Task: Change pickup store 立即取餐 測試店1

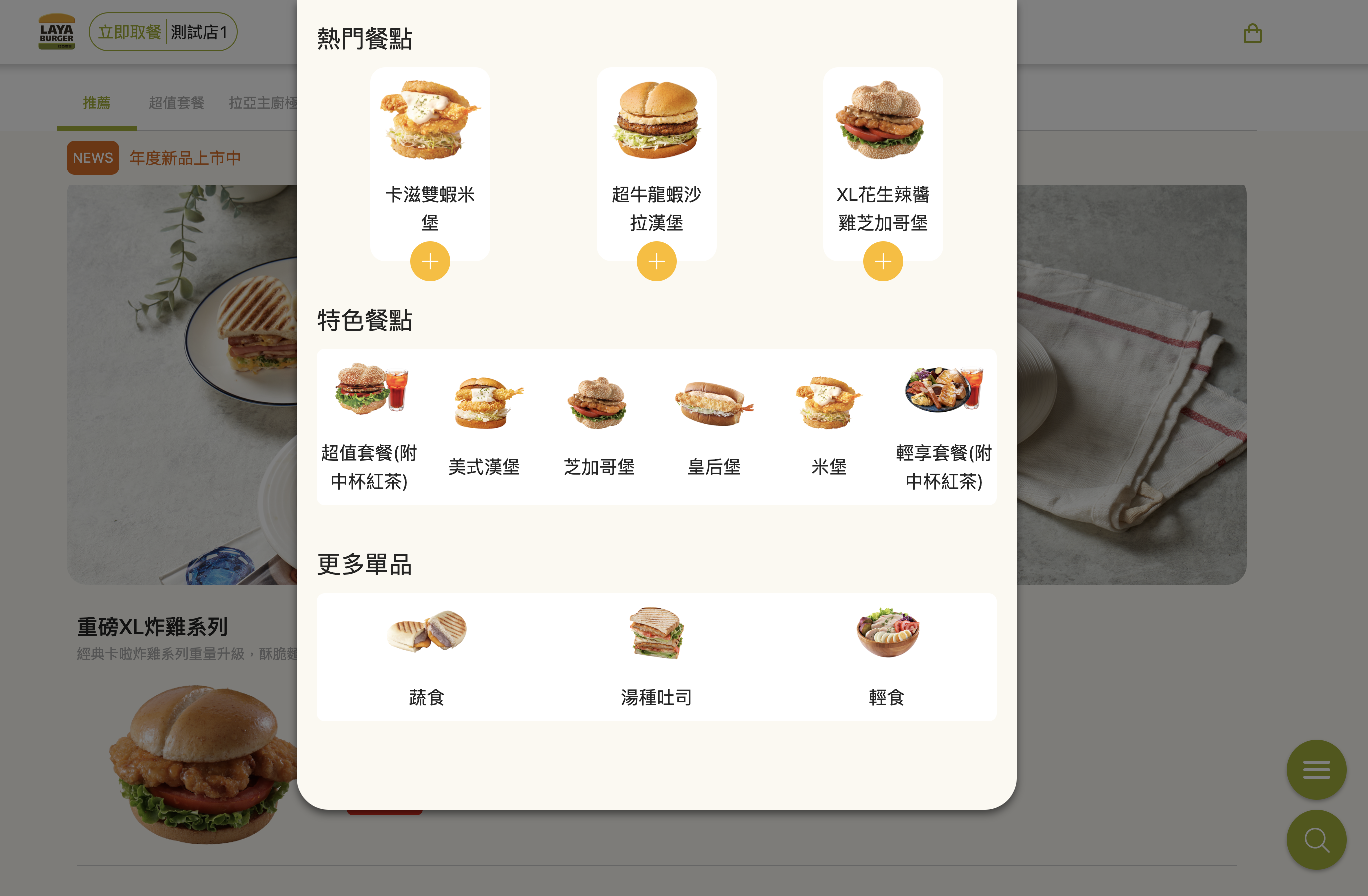Action: [x=163, y=32]
